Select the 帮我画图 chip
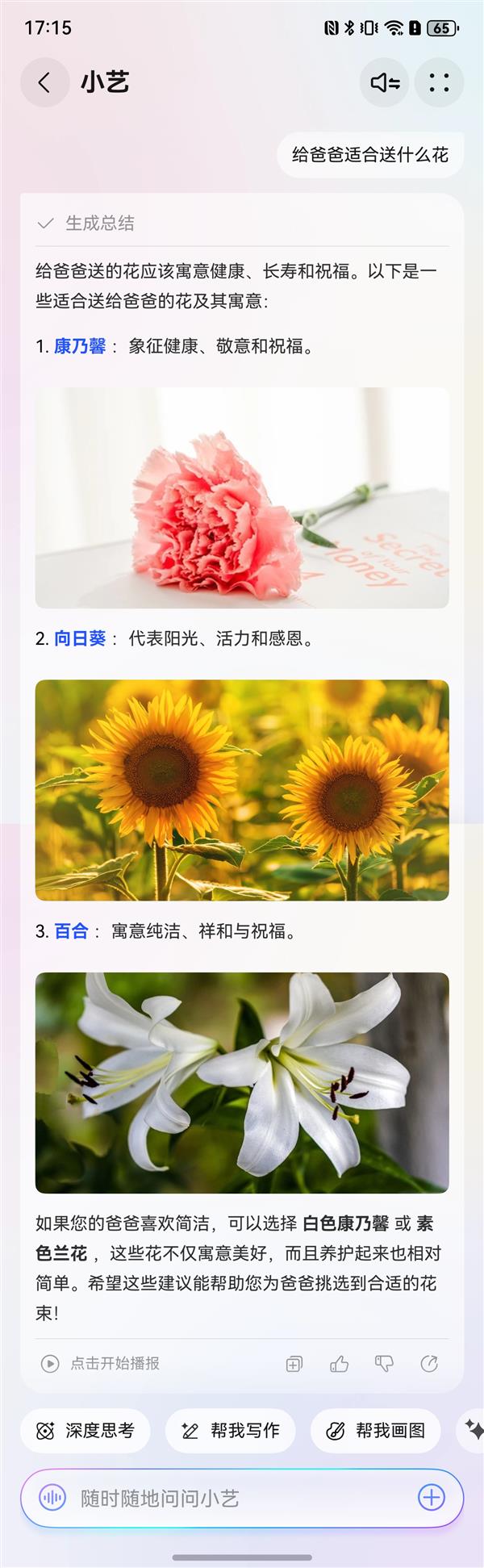 376,1431
